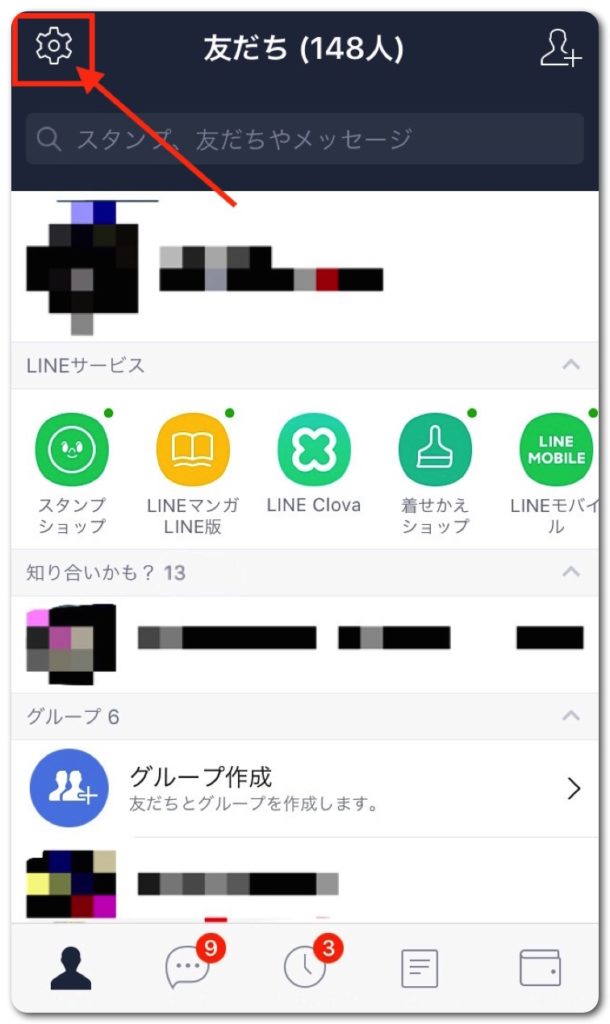Open 着せかえショップ
The width and height of the screenshot is (610, 1024).
click(435, 450)
